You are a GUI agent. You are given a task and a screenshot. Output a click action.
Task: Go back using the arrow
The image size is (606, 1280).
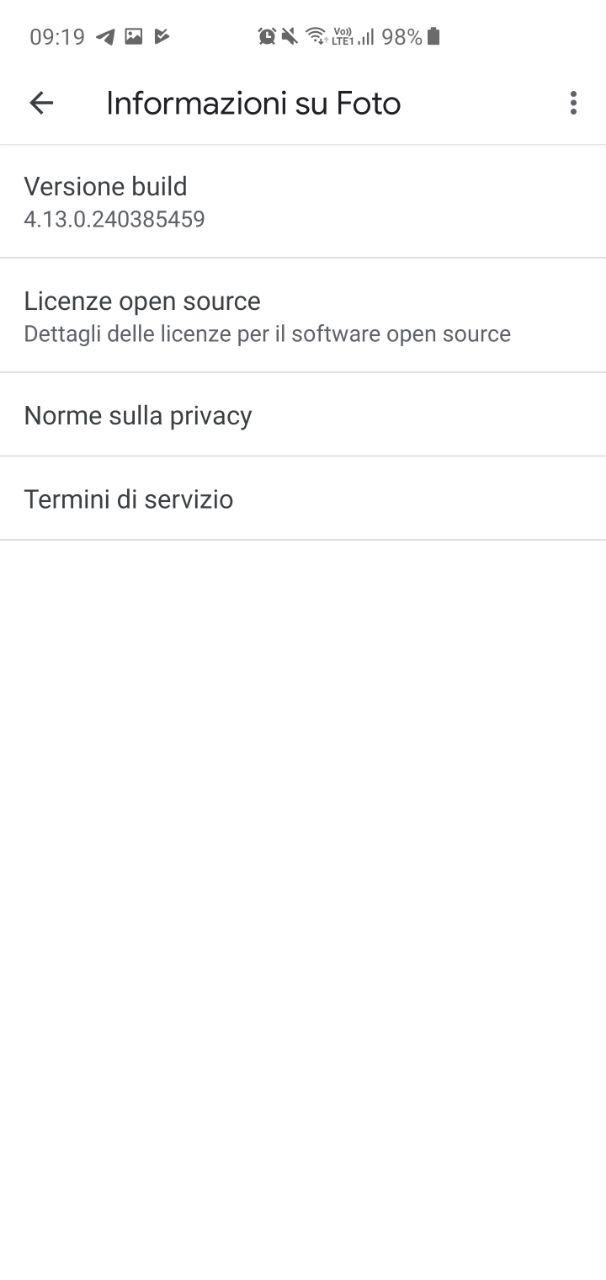[x=41, y=103]
